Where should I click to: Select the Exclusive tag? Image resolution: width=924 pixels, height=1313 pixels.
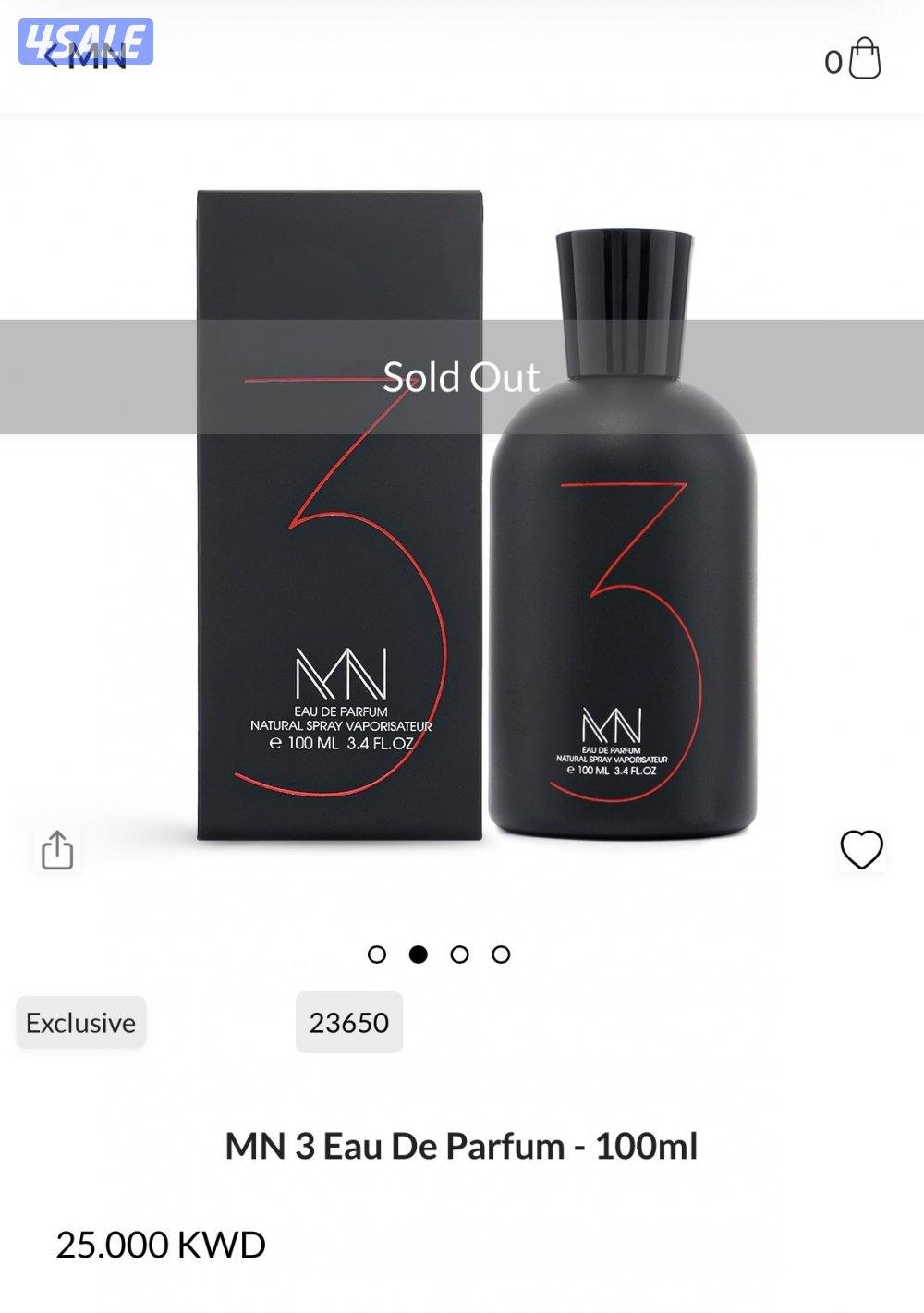(80, 1022)
